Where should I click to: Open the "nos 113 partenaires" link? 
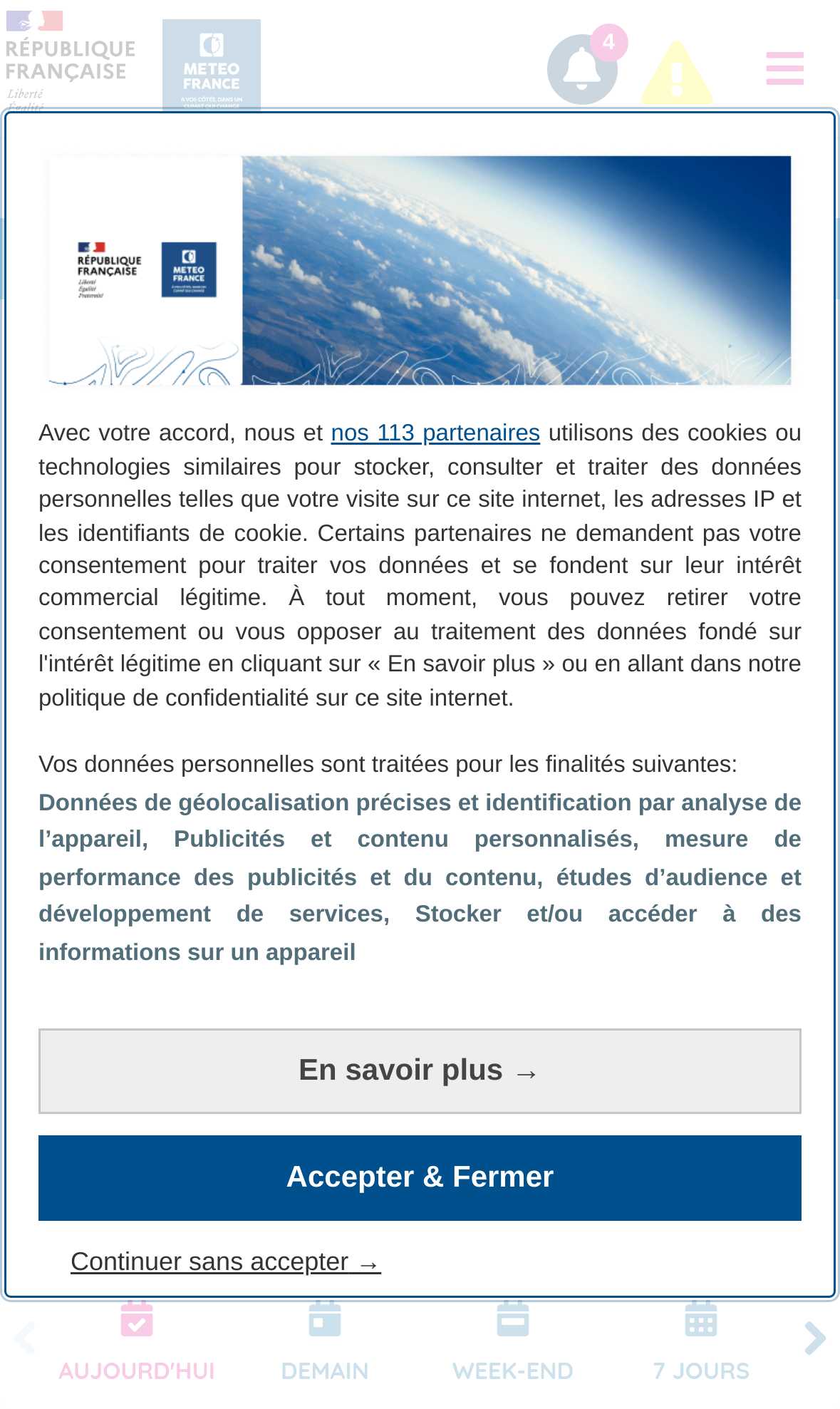tap(435, 433)
